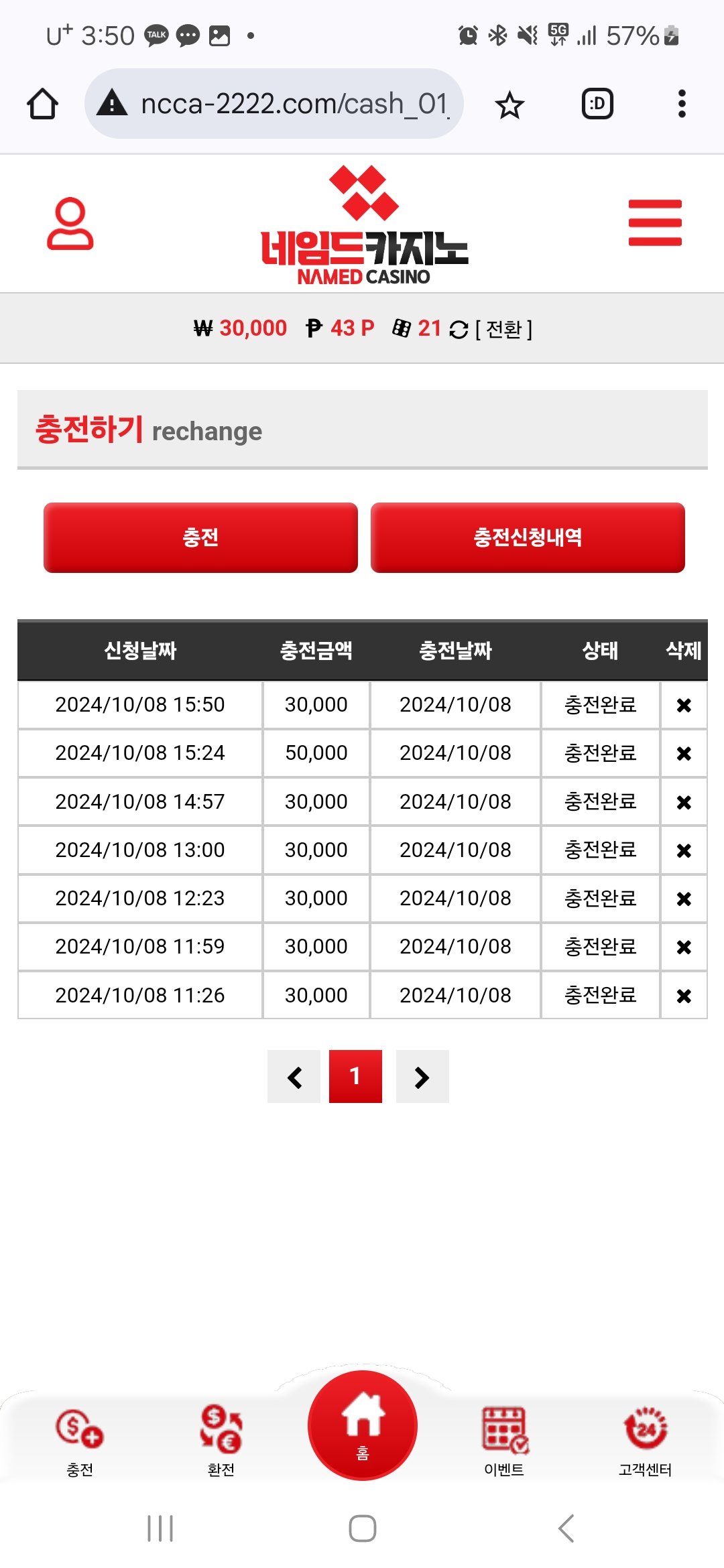The width and height of the screenshot is (724, 1568).
Task: Bookmark this page with the star icon
Action: (x=509, y=105)
